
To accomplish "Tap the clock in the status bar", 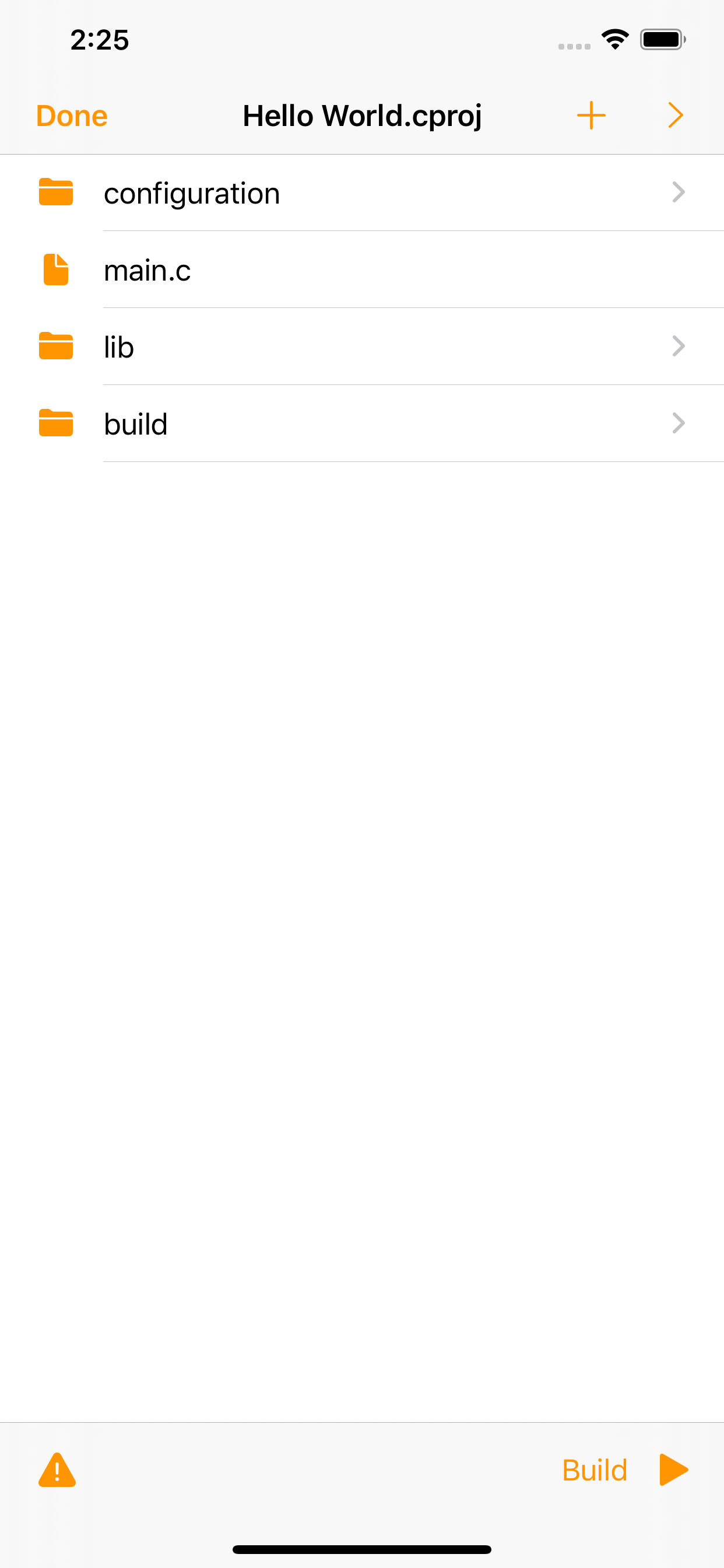I will click(99, 40).
